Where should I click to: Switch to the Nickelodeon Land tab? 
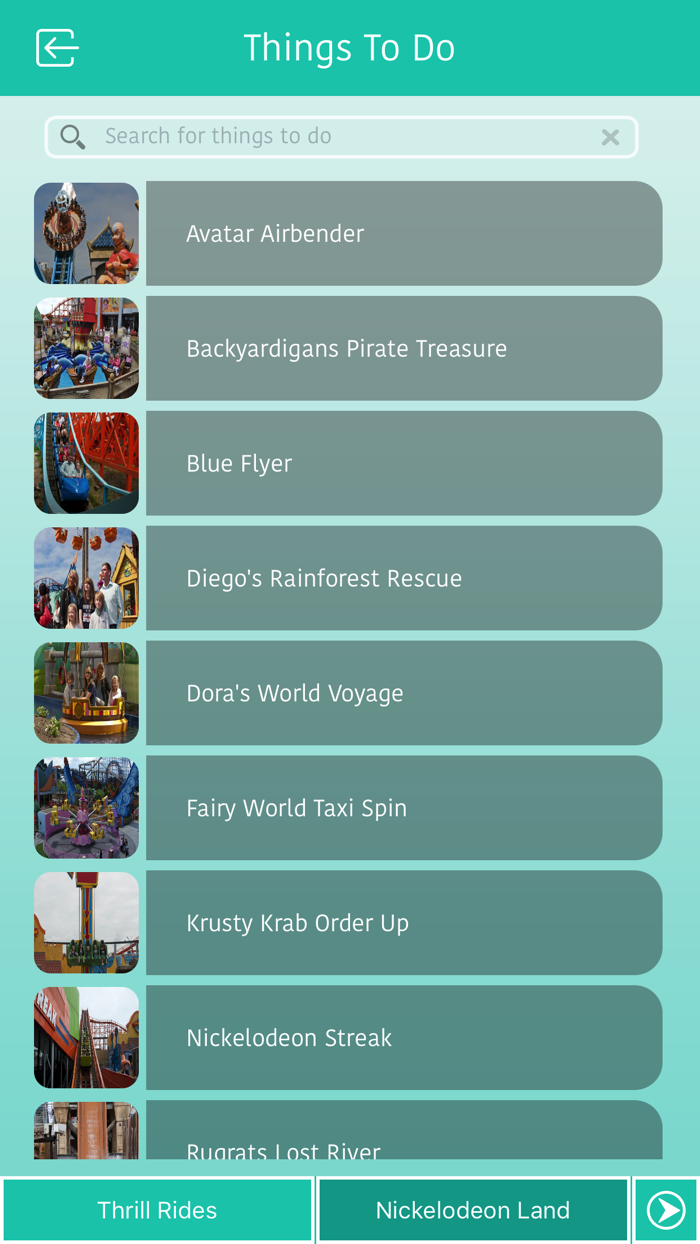pos(473,1210)
